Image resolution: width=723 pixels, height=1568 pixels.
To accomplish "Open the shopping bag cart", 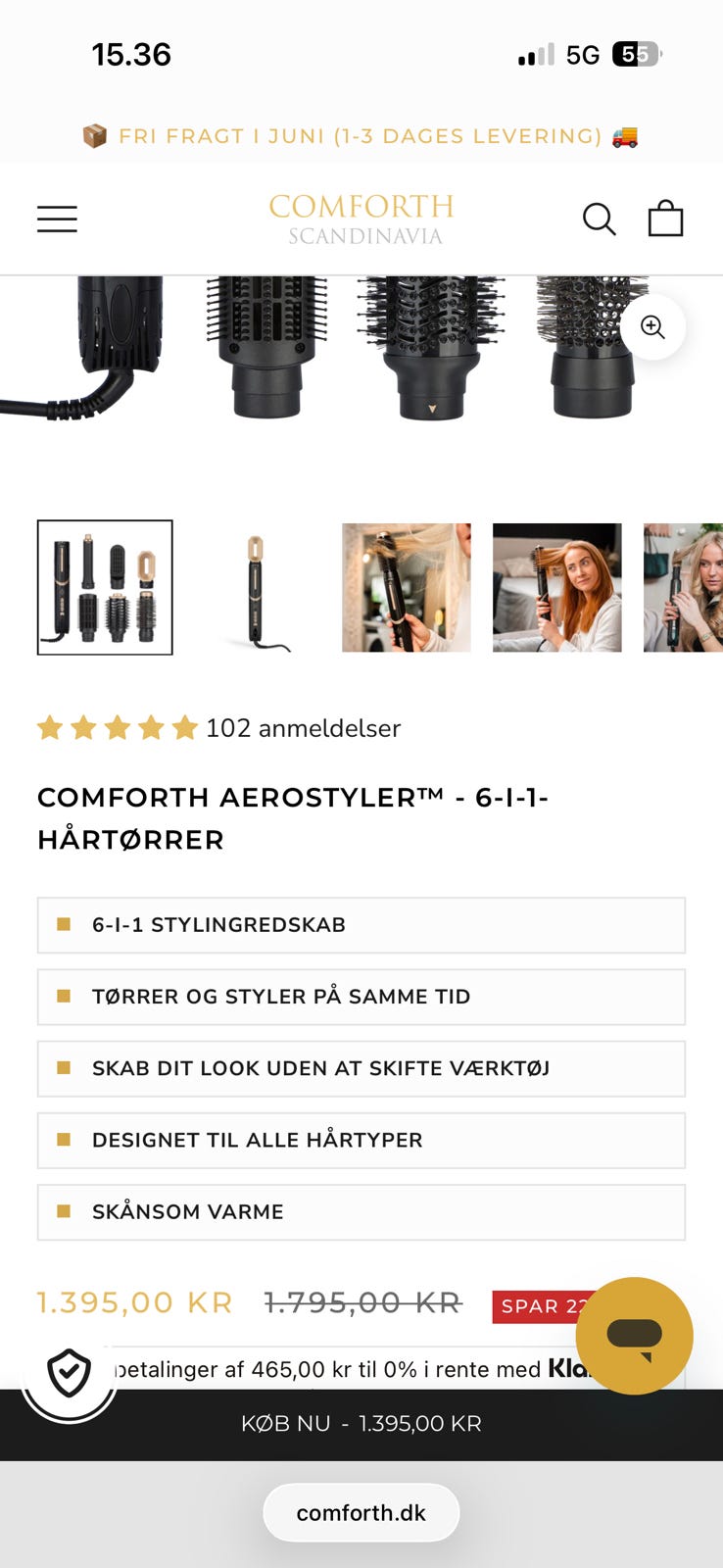I will click(666, 218).
